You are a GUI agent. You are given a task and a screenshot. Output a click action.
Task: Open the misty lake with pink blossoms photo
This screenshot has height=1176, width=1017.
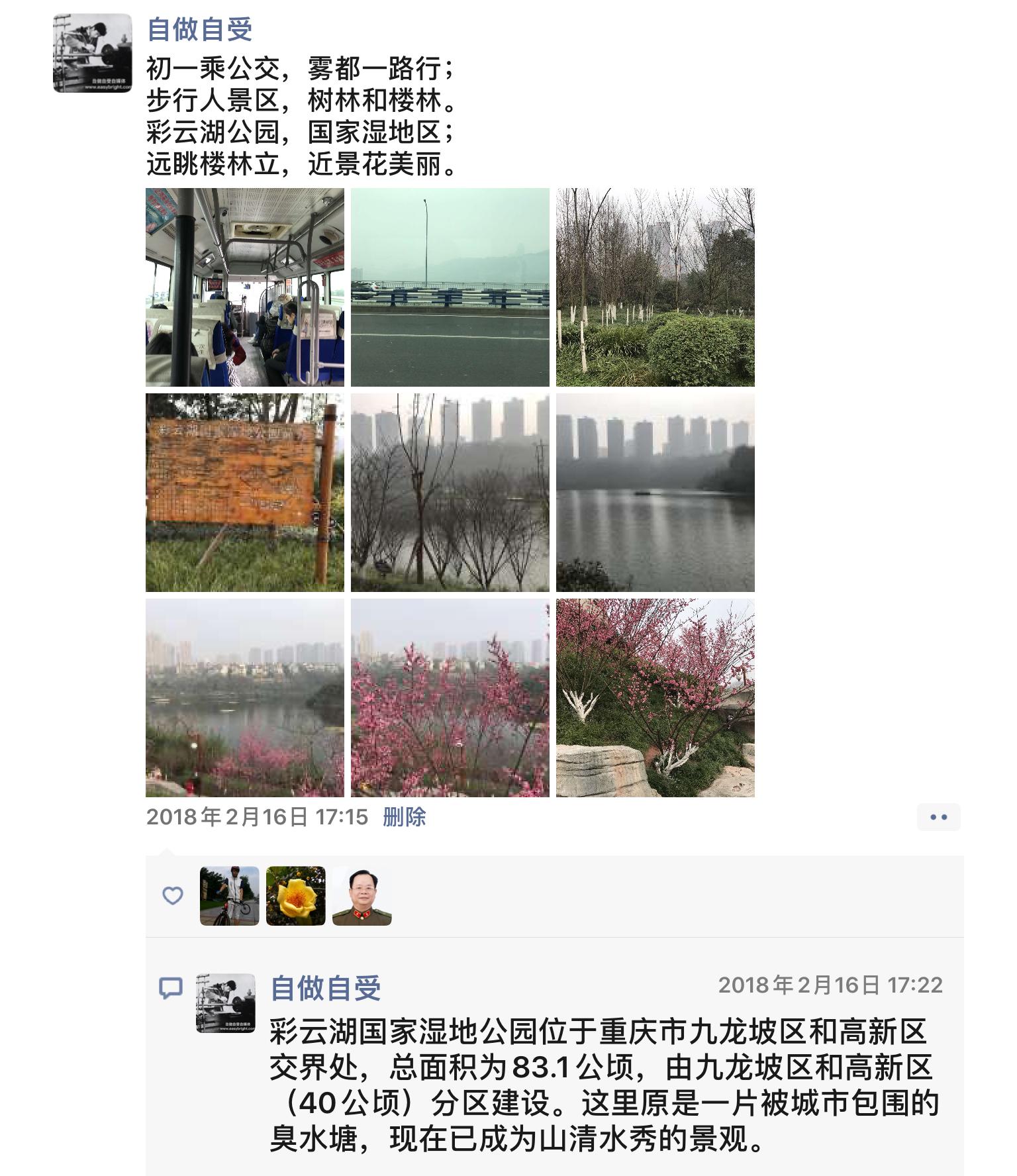coord(245,698)
